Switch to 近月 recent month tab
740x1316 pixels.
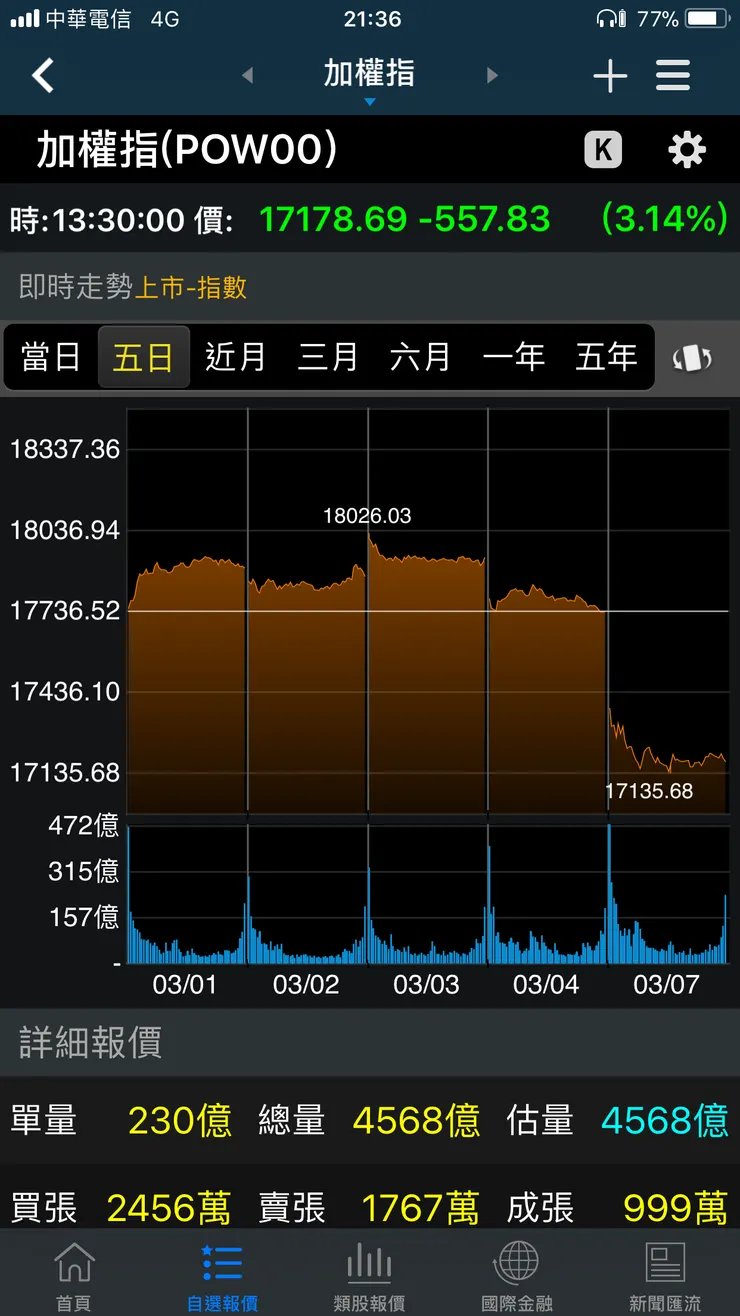(235, 357)
